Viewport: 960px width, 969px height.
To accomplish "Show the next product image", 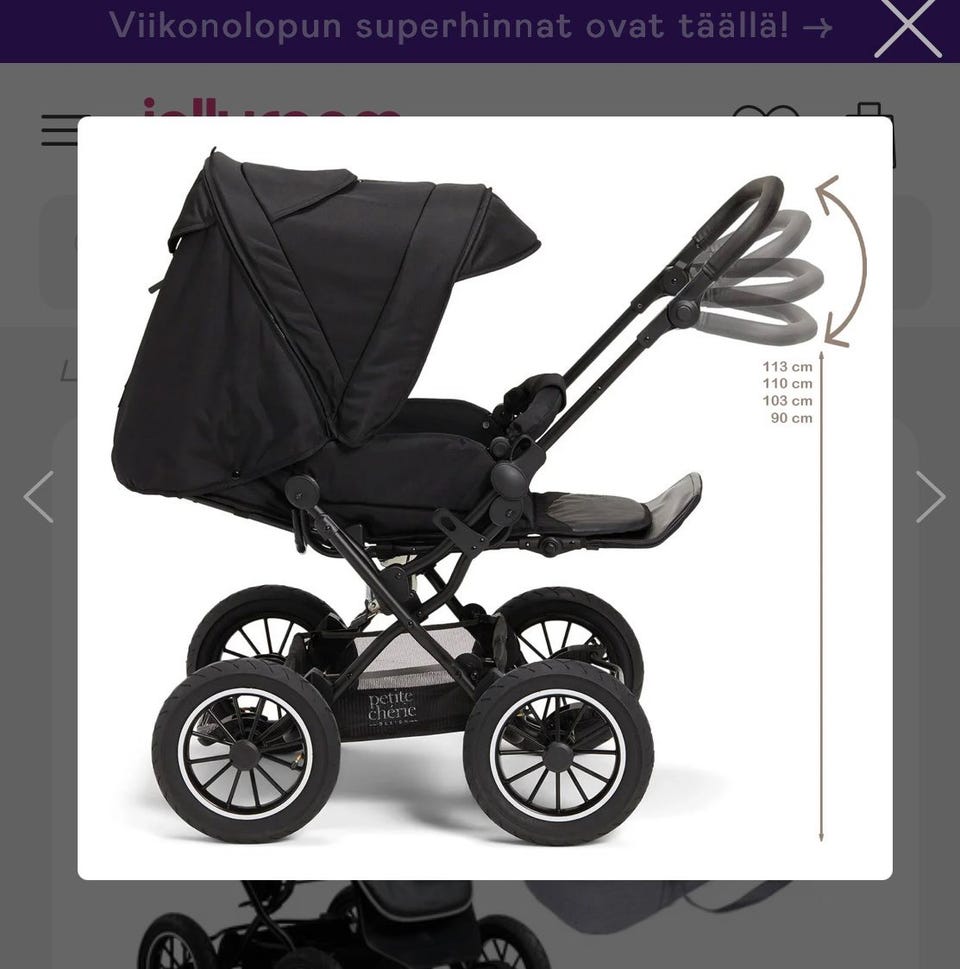I will 929,497.
